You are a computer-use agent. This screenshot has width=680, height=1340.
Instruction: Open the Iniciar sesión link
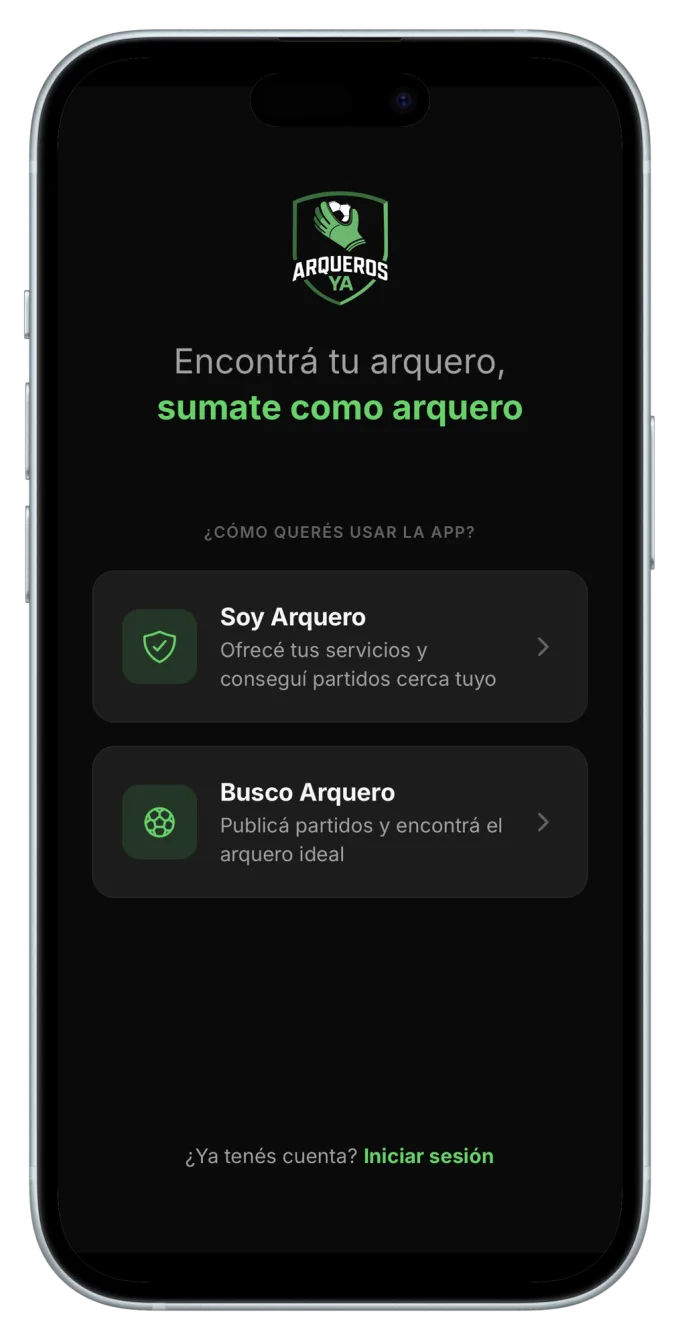428,1156
